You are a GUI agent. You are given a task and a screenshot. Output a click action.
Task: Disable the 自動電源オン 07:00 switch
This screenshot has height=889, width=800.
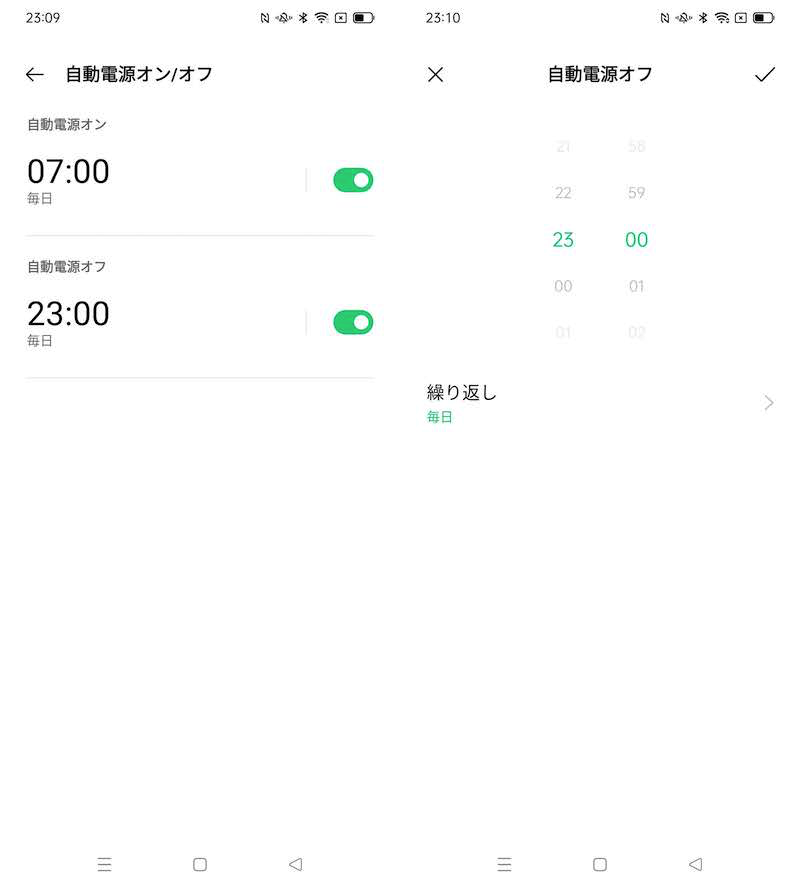point(353,180)
